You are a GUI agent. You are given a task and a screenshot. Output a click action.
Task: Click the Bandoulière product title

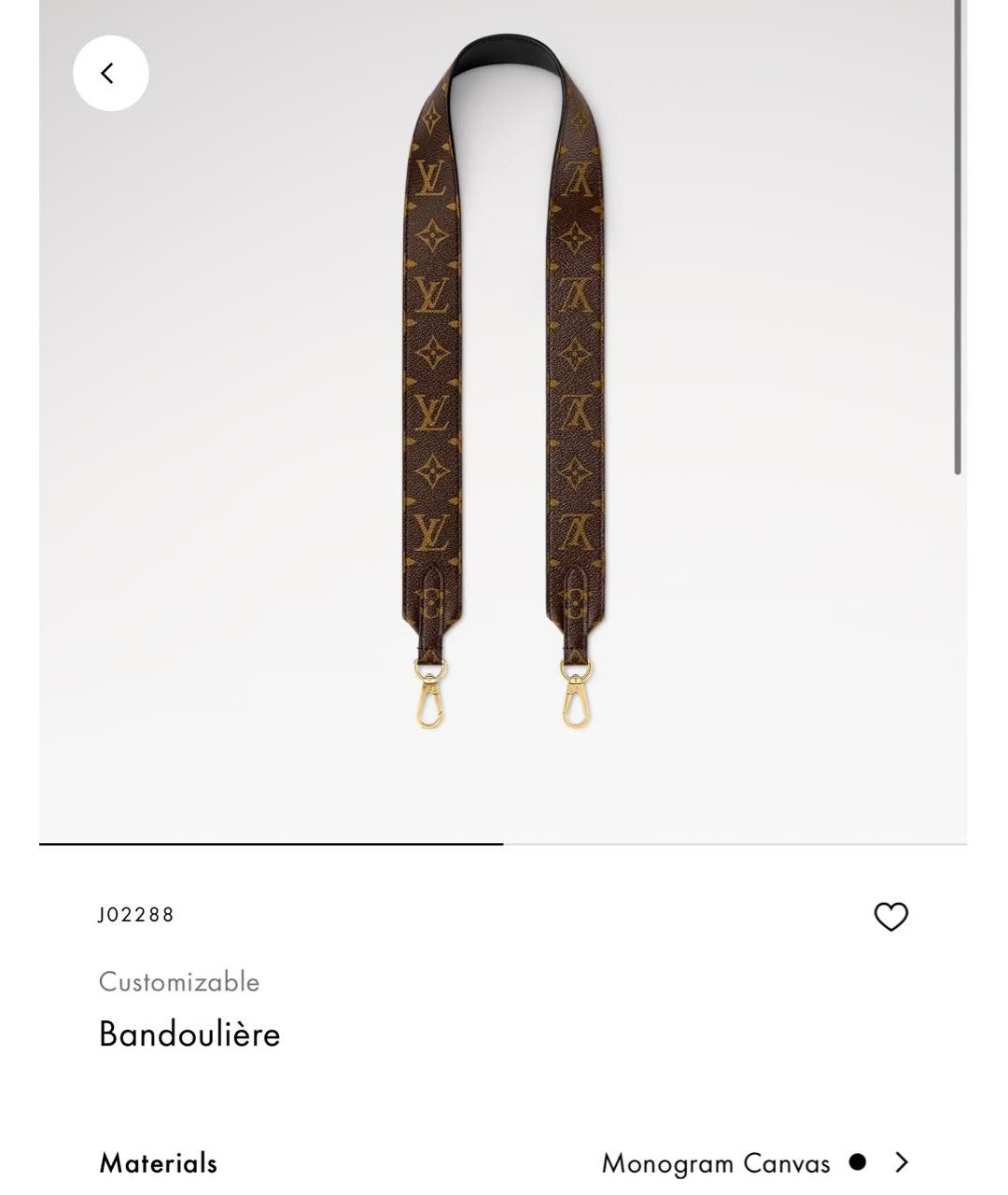189,1034
